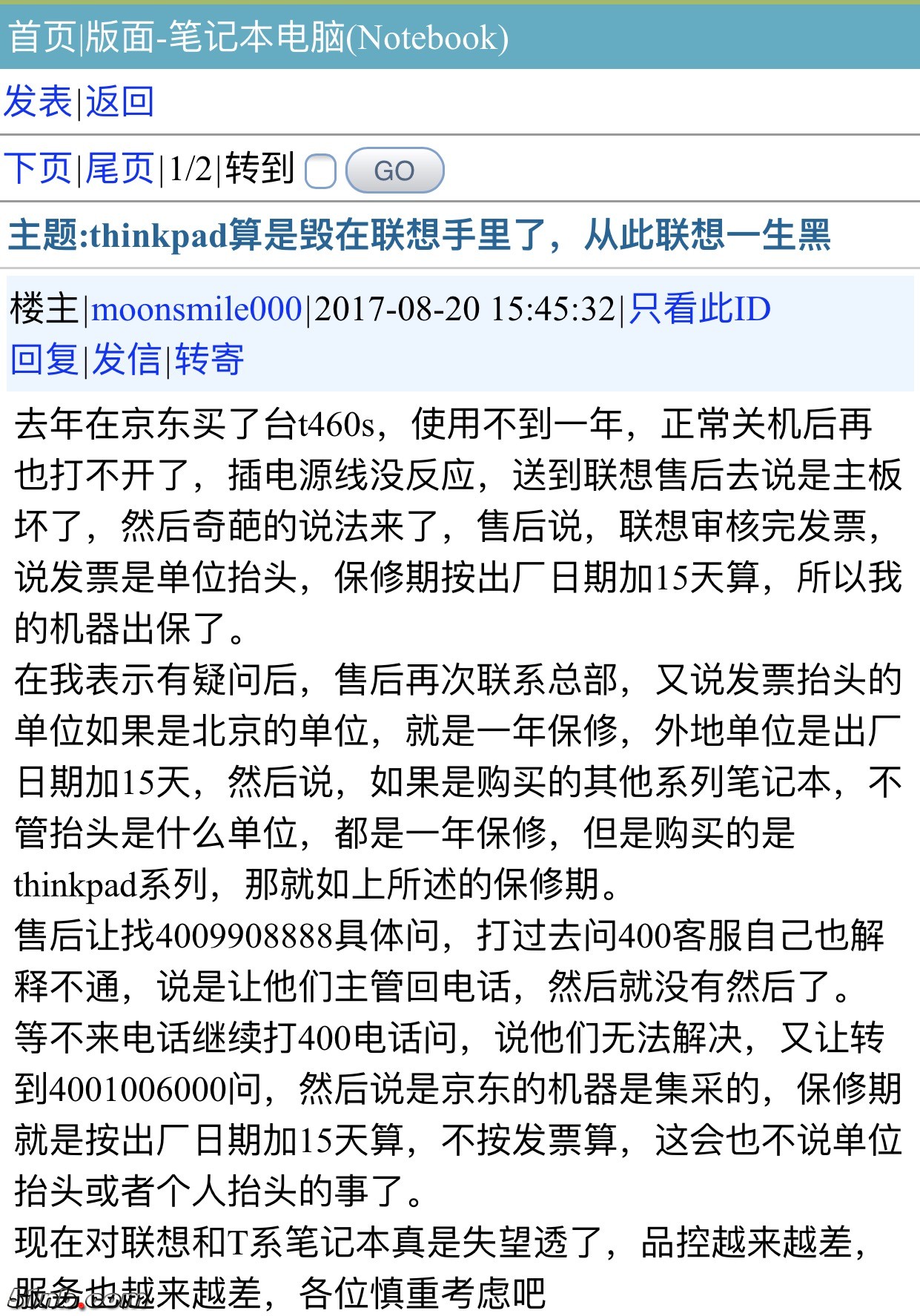Viewport: 920px width, 1316px height.
Task: Tap 回复 to reply to the post
Action: pos(44,360)
